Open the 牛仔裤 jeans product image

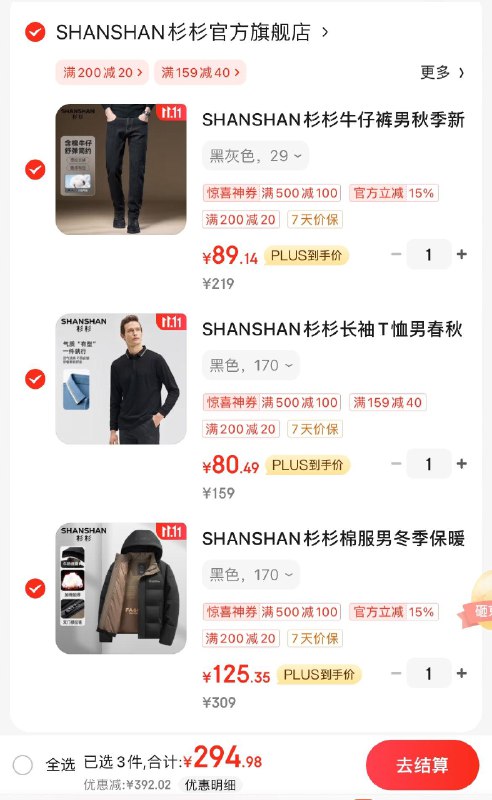coord(121,169)
